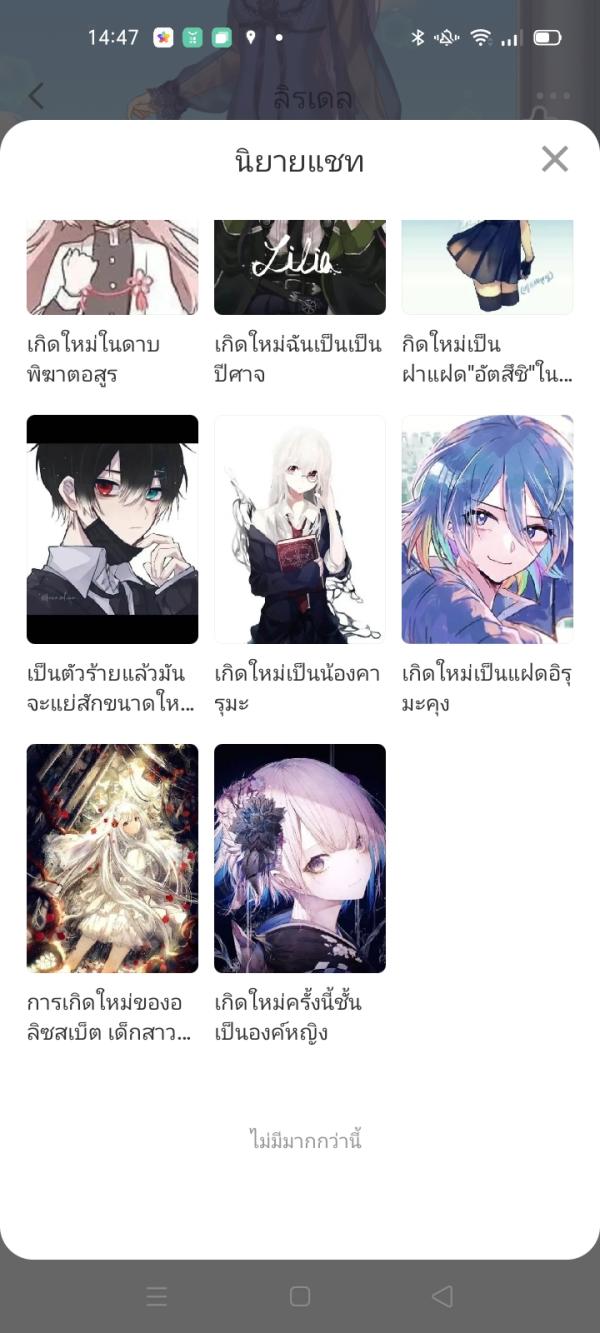Go to the home screen

pos(299,1296)
